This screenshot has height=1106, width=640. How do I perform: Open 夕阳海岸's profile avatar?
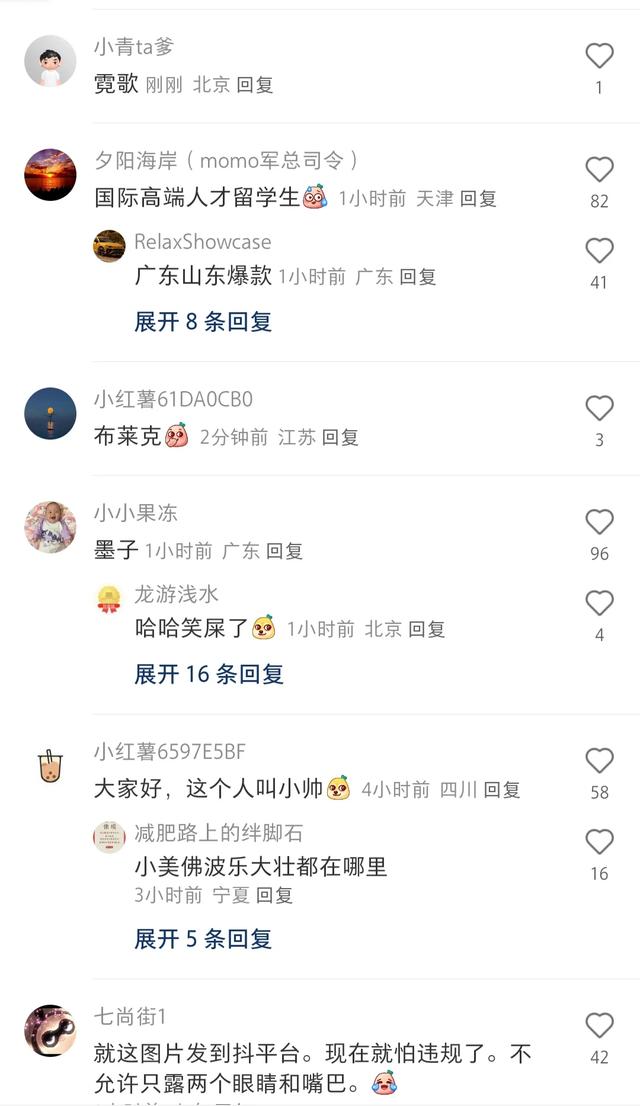[x=50, y=175]
